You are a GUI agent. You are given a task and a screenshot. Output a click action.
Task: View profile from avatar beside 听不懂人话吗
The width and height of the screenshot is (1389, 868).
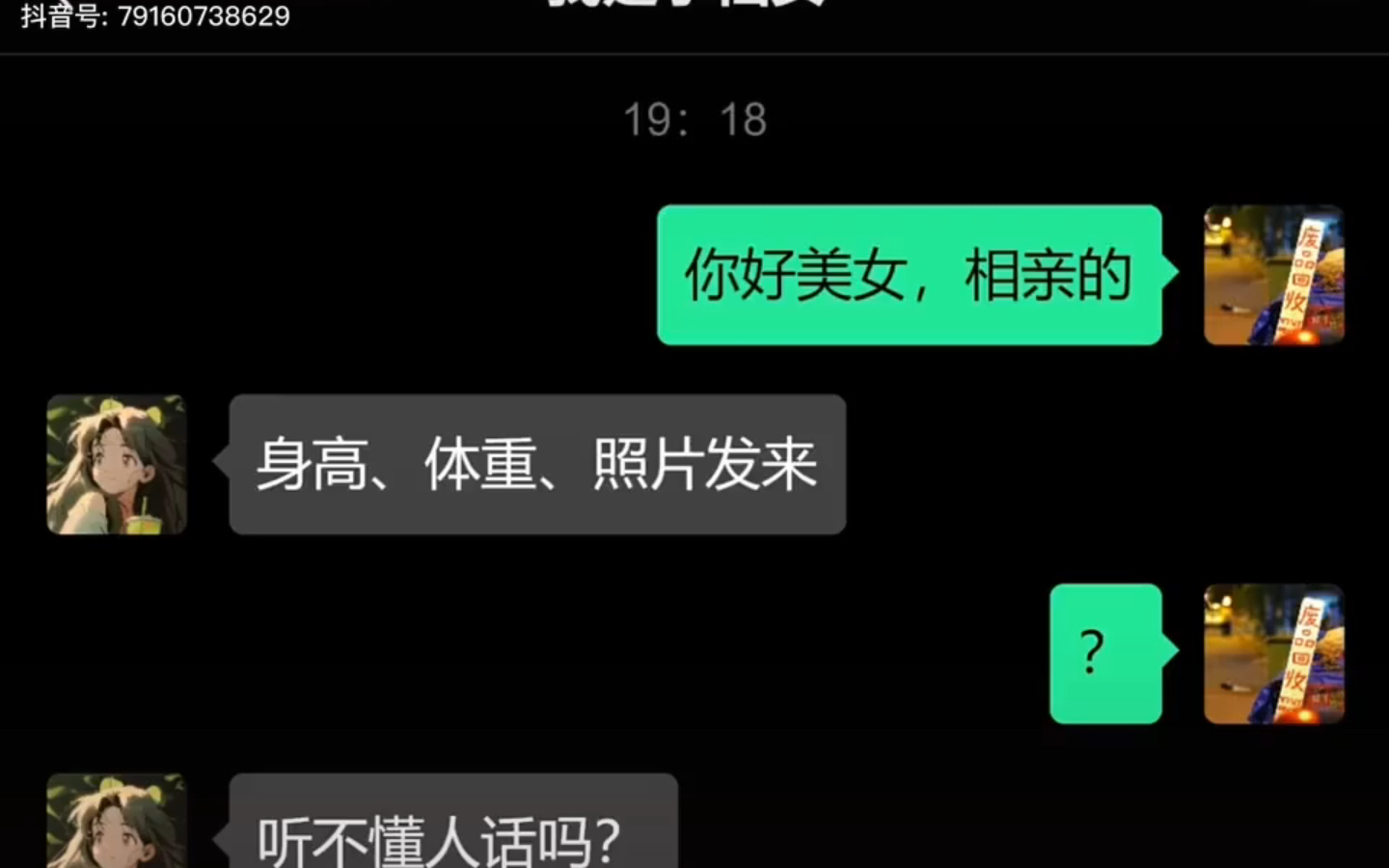pyautogui.click(x=117, y=823)
